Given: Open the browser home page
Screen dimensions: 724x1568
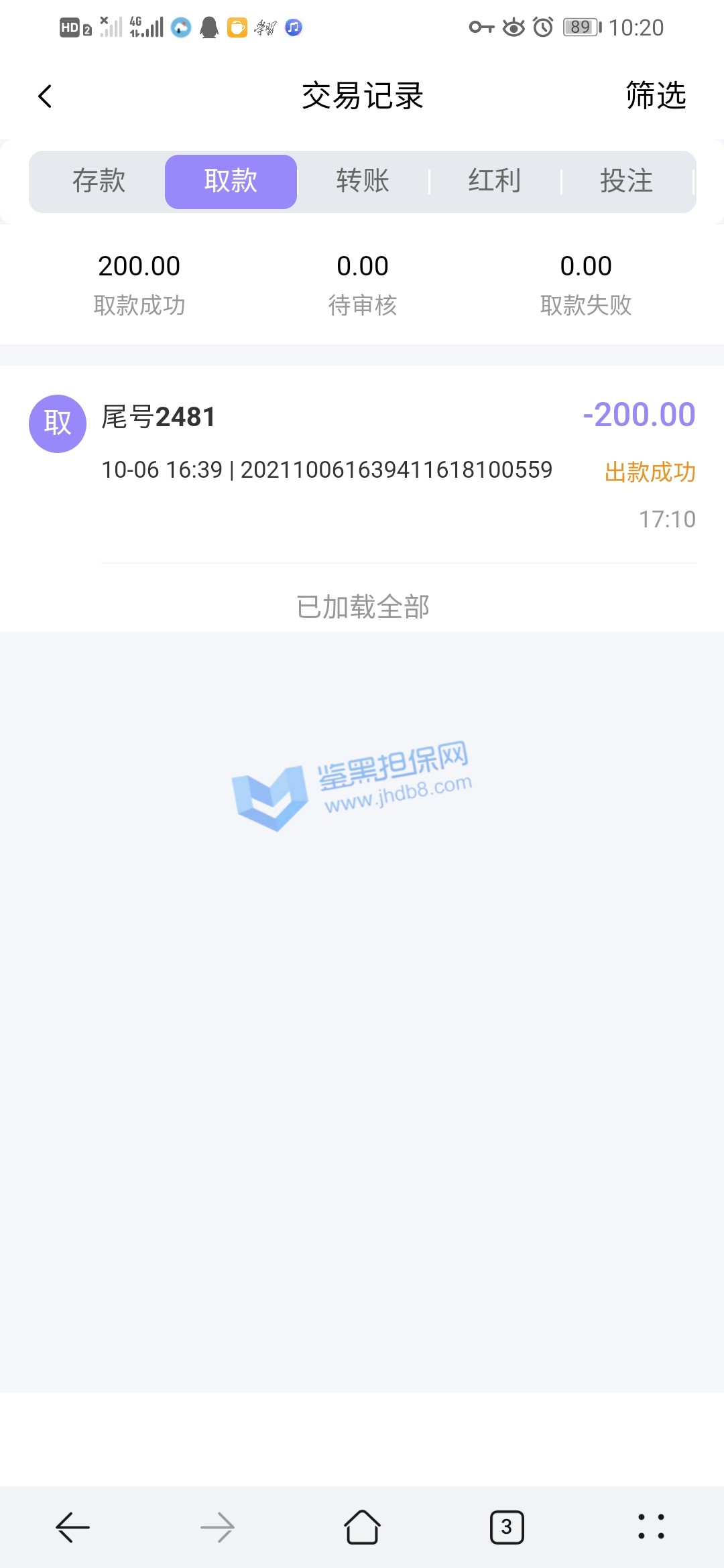Looking at the screenshot, I should [x=362, y=1527].
